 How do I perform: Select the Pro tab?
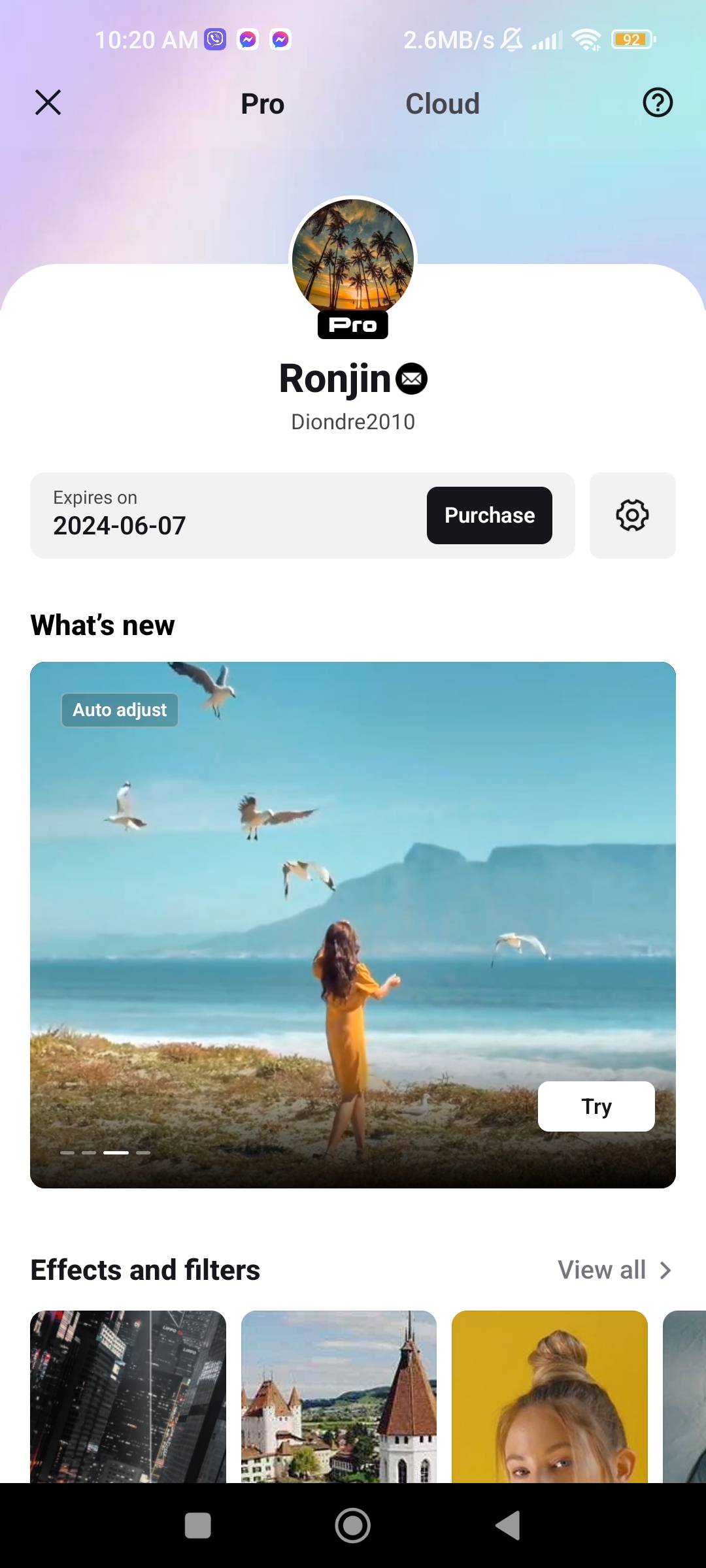point(262,104)
